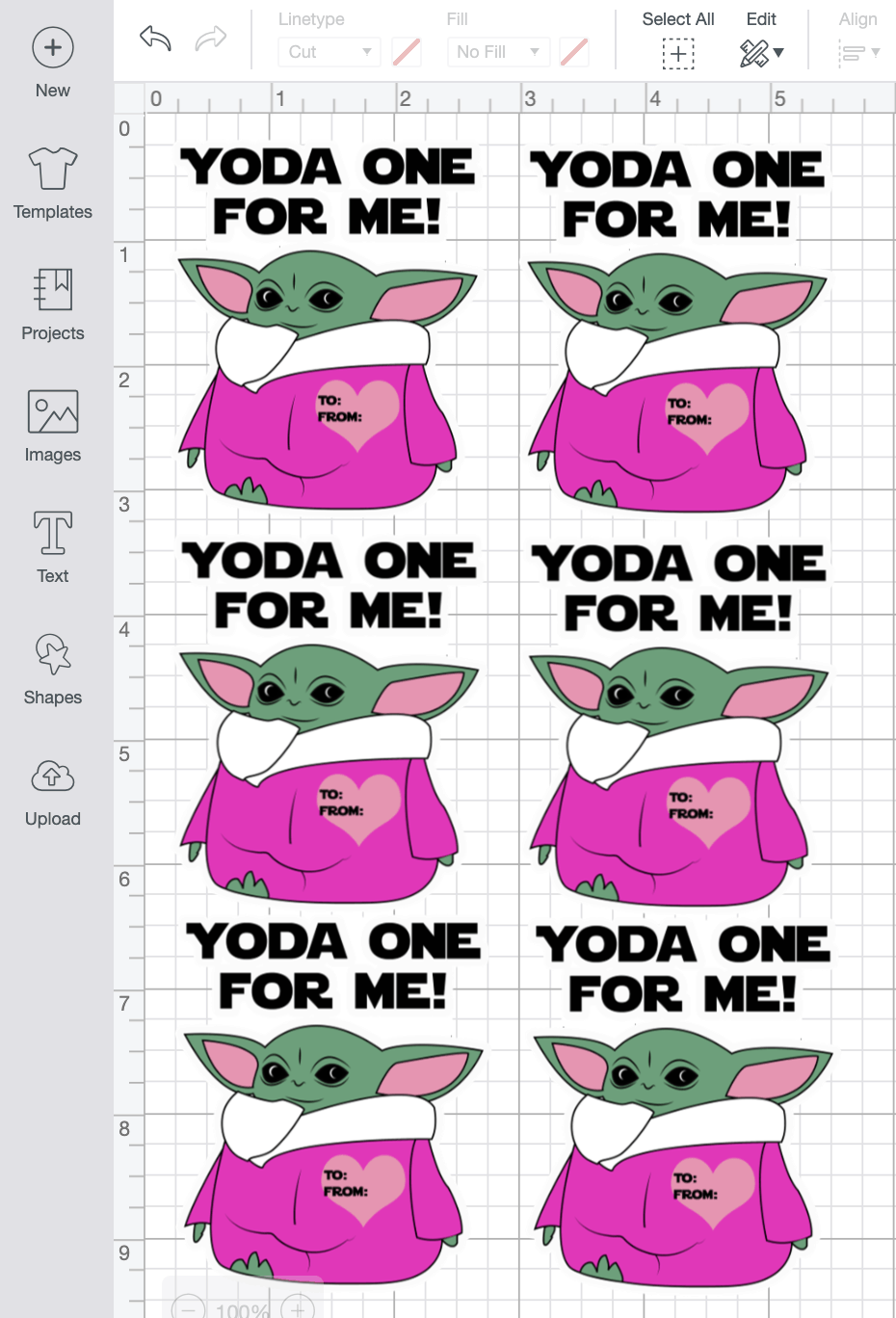Click the Select All label
This screenshot has height=1318, width=896.
678,19
